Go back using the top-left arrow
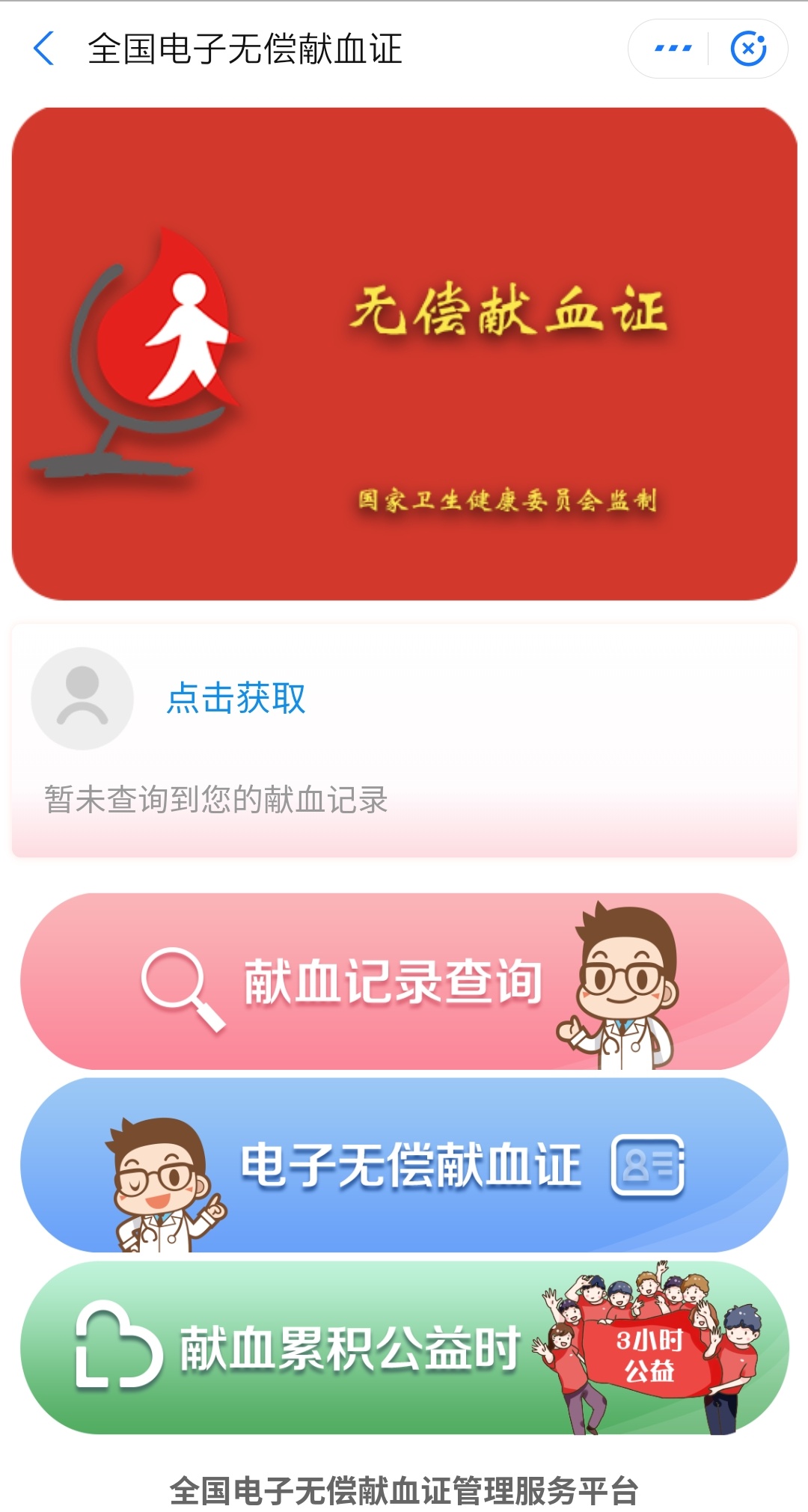The width and height of the screenshot is (808, 1512). click(44, 49)
